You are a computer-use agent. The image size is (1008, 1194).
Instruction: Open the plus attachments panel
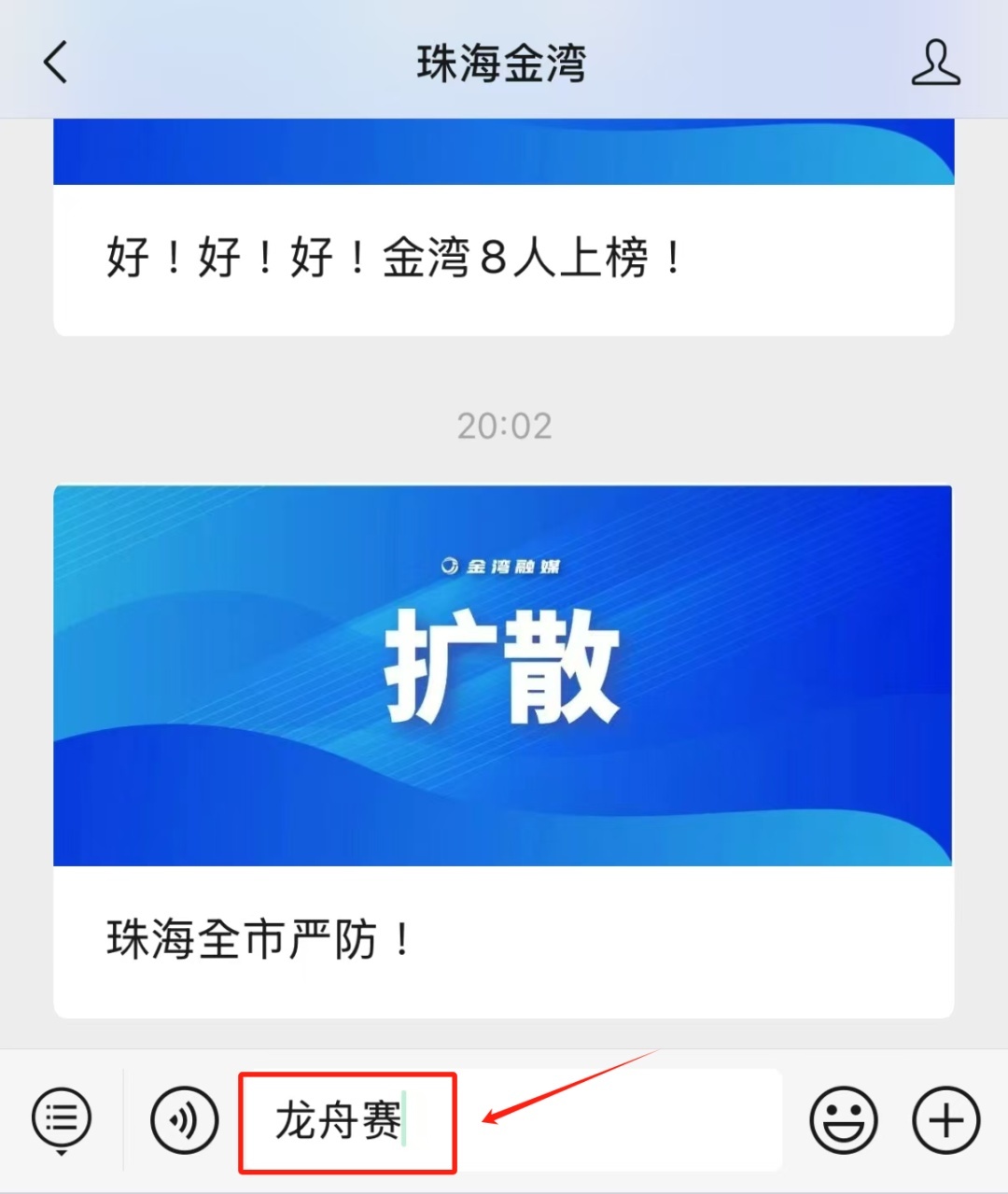[945, 1119]
